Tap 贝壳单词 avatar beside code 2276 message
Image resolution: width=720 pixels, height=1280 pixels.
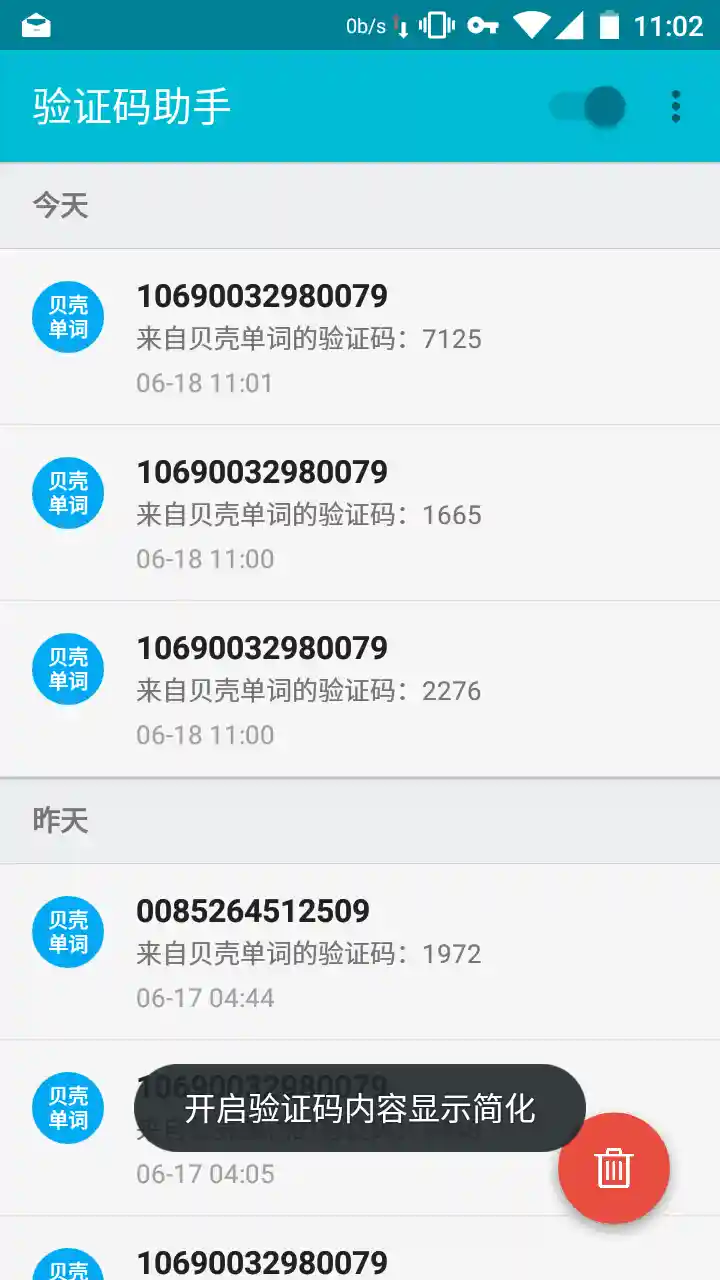(67, 669)
